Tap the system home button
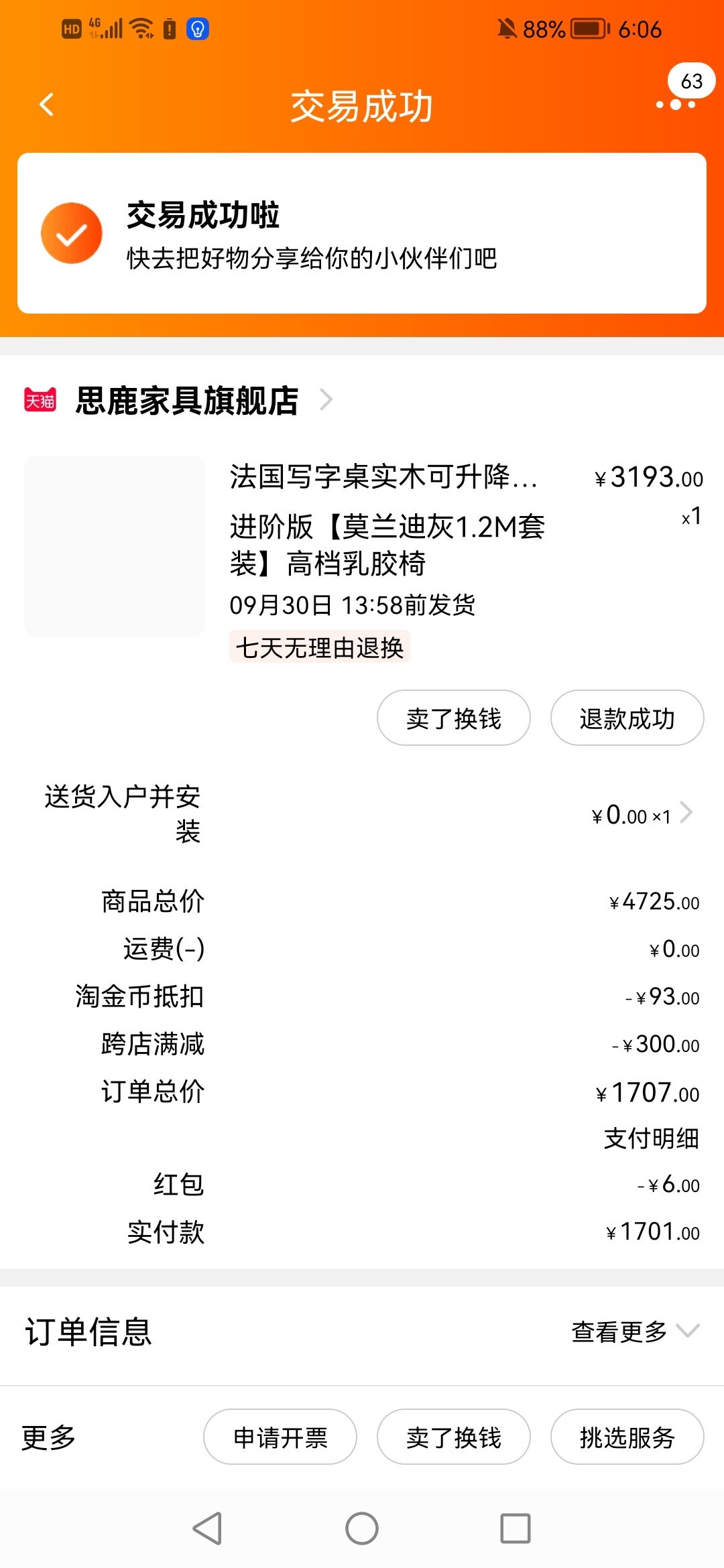724x1568 pixels. (x=362, y=1528)
